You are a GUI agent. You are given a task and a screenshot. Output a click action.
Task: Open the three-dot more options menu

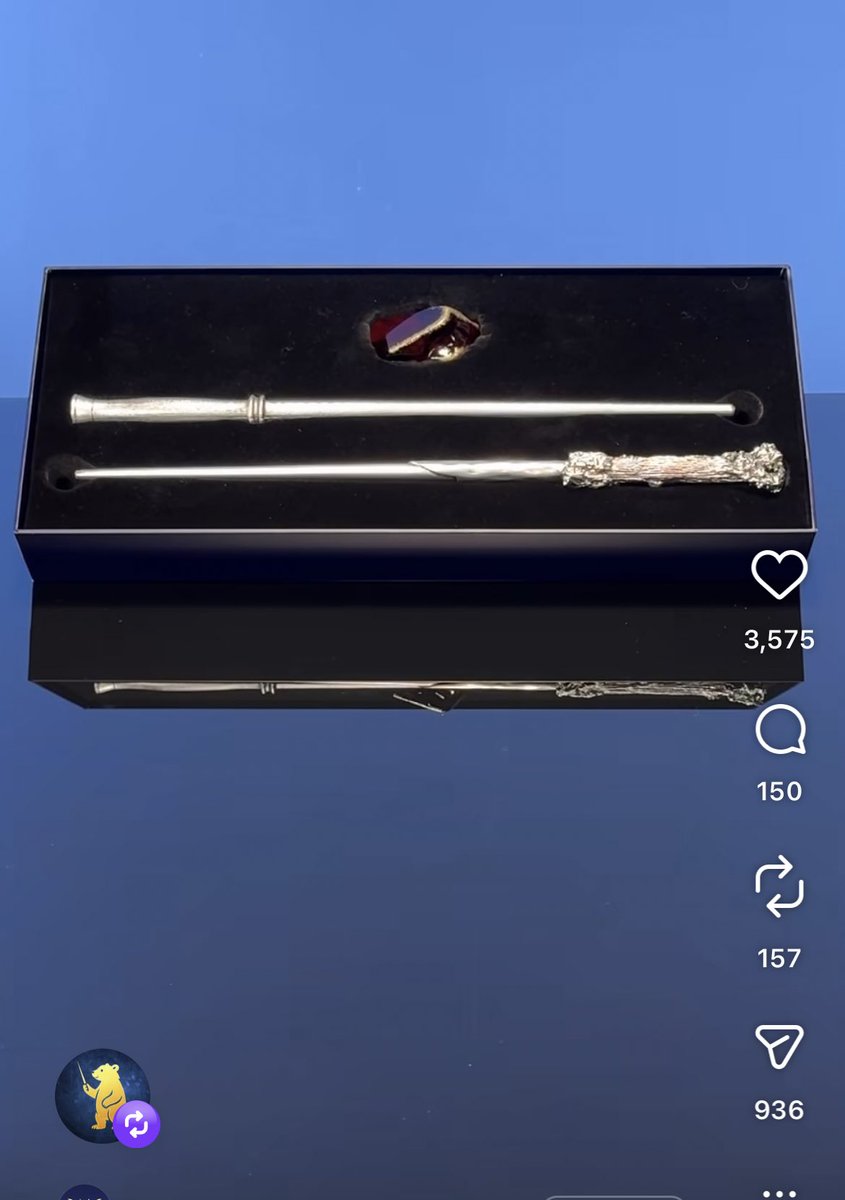pyautogui.click(x=779, y=1190)
